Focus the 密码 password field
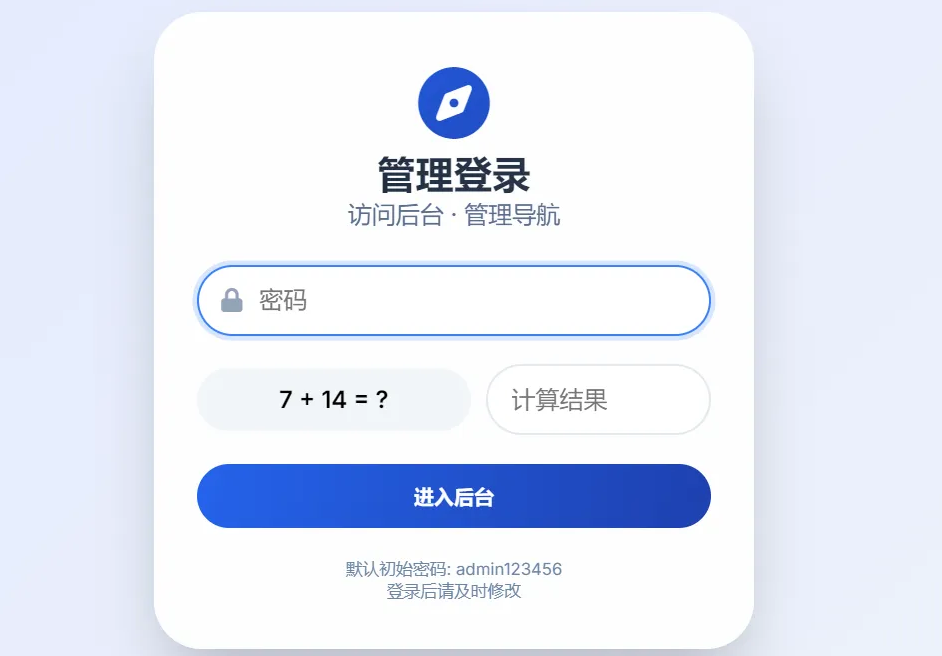Viewport: 942px width, 656px height. tap(454, 300)
